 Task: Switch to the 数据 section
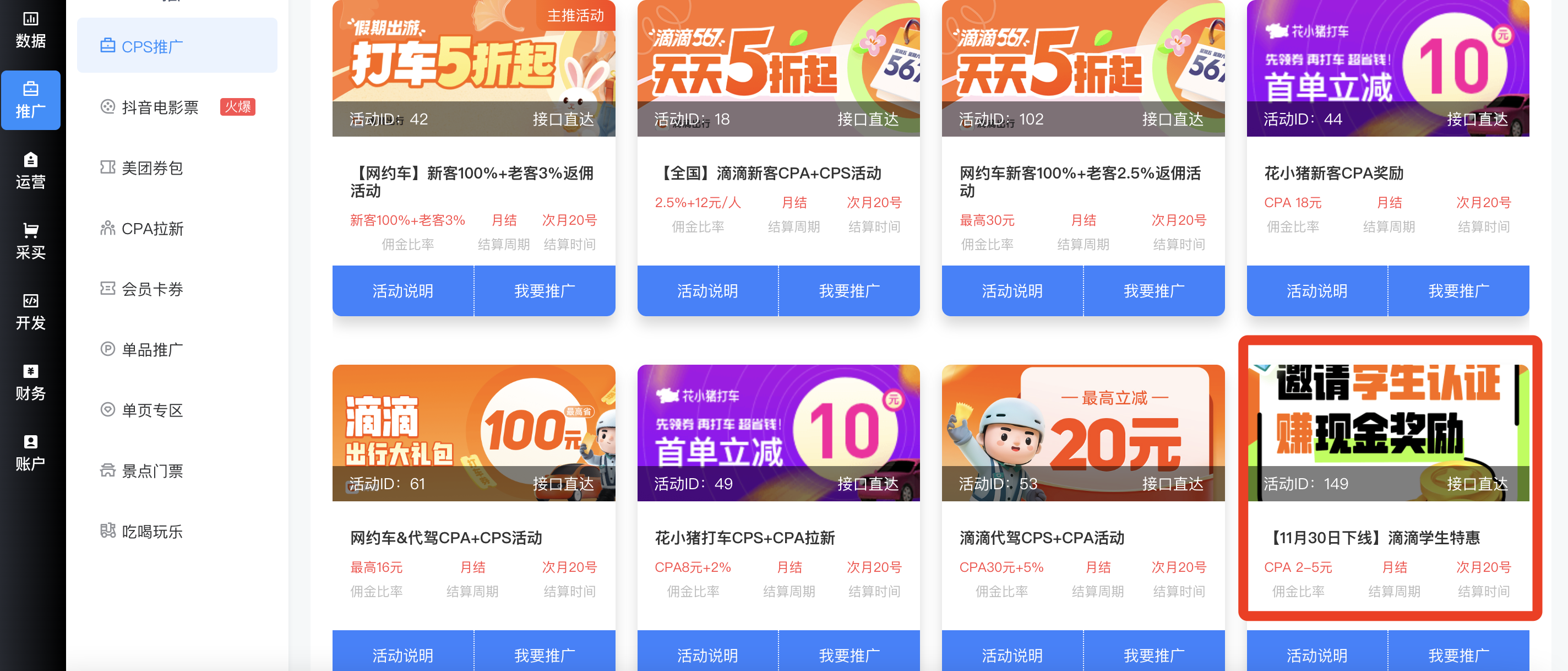click(30, 29)
